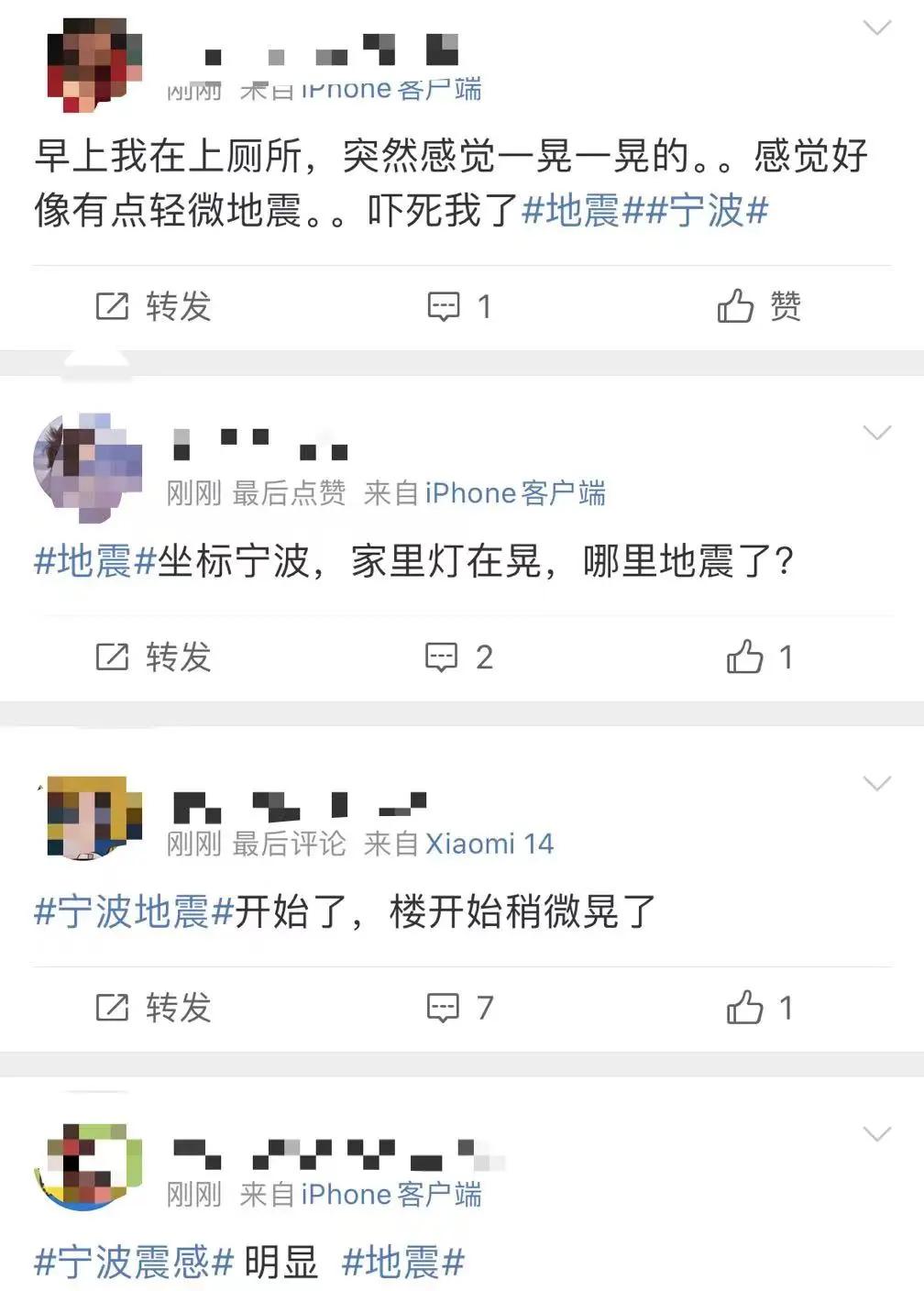Open the avatar of the 楼开始稍微晃了 poster
This screenshot has height=1291, width=924.
93,817
